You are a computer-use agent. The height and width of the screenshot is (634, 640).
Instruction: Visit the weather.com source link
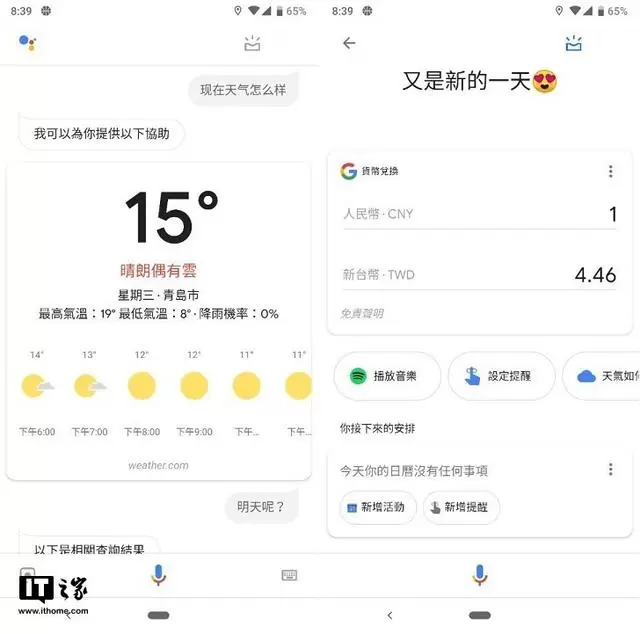click(x=158, y=465)
